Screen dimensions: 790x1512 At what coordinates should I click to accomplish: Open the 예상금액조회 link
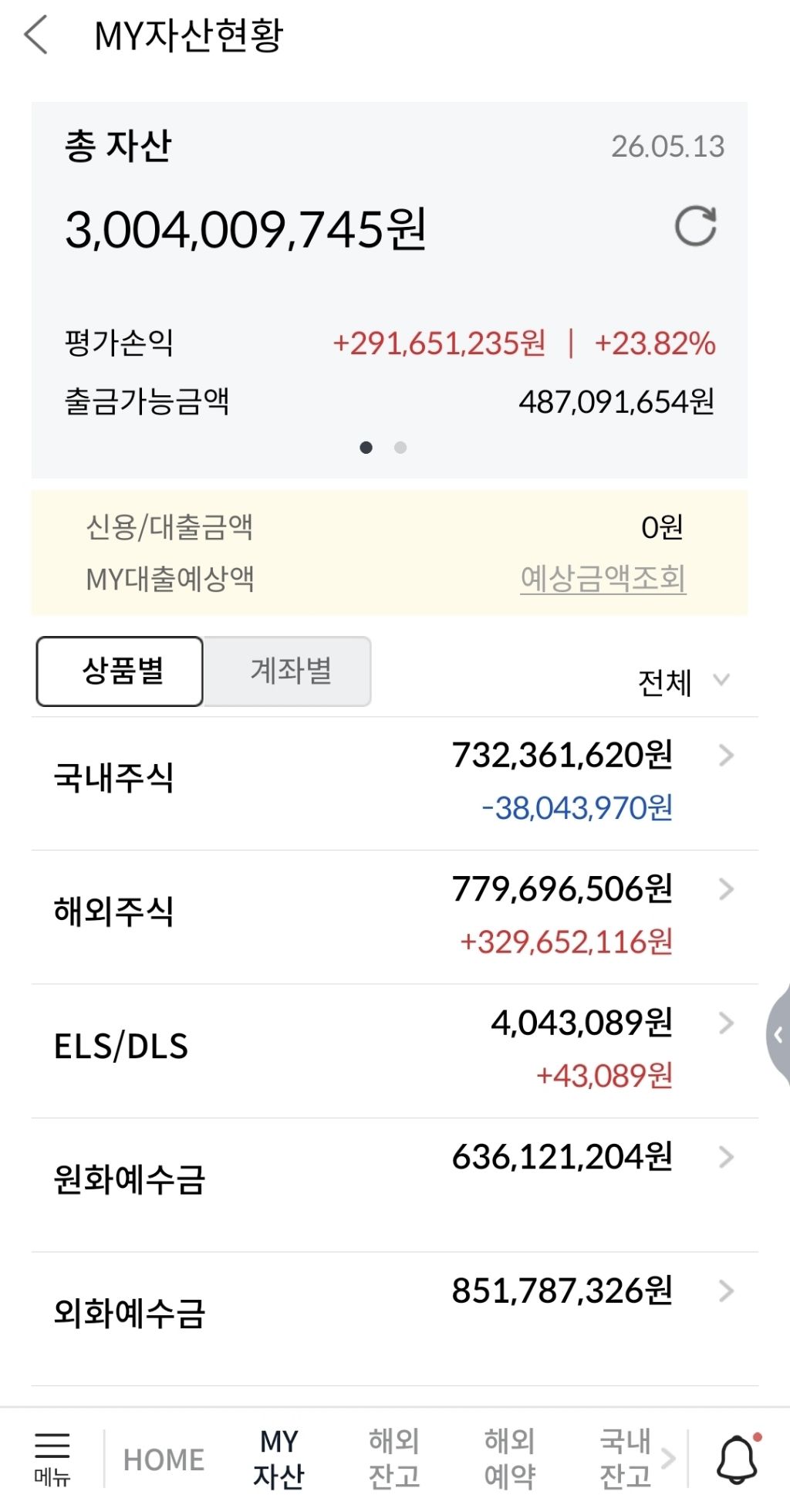(603, 578)
